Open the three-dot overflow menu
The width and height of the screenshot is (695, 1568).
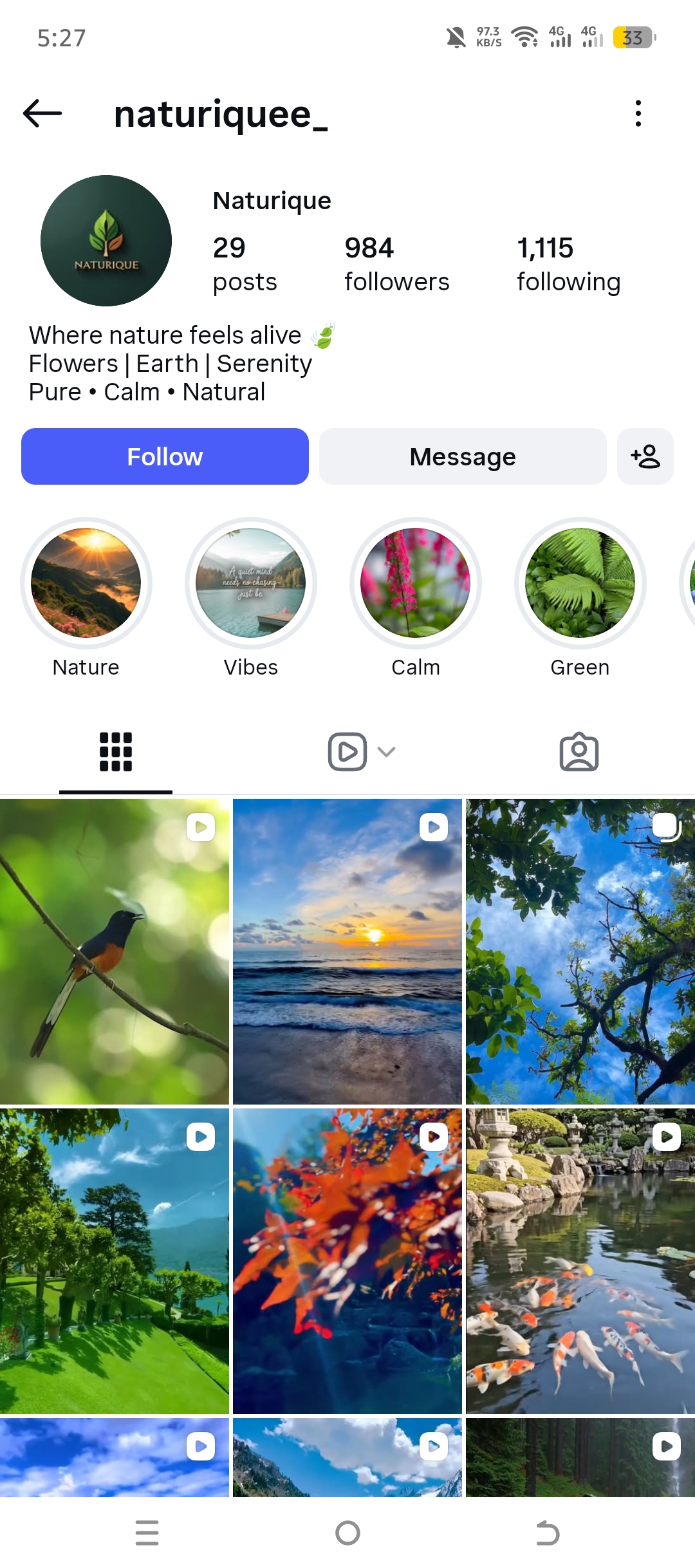[x=638, y=114]
